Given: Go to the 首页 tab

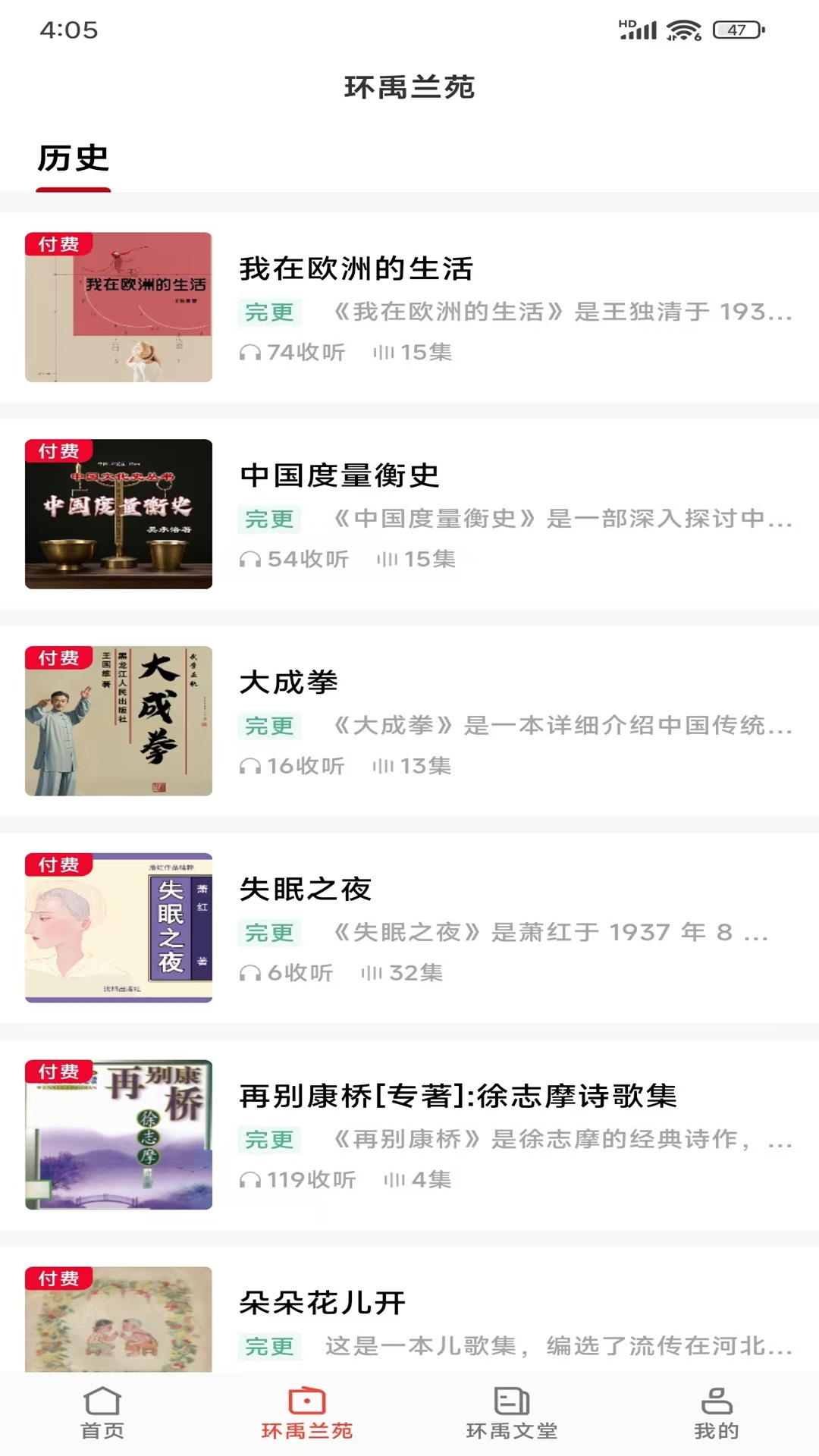Looking at the screenshot, I should [x=102, y=1414].
